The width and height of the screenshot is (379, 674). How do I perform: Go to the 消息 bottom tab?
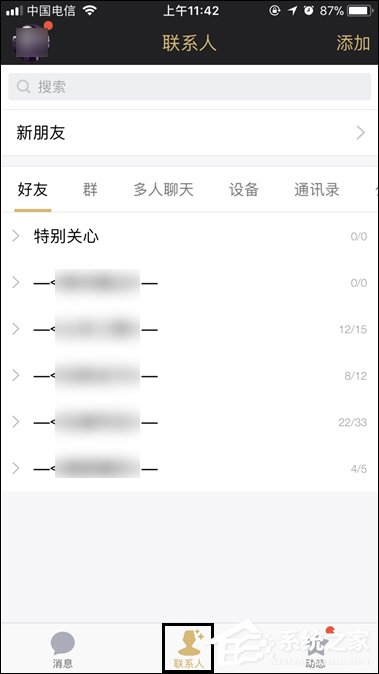point(63,649)
